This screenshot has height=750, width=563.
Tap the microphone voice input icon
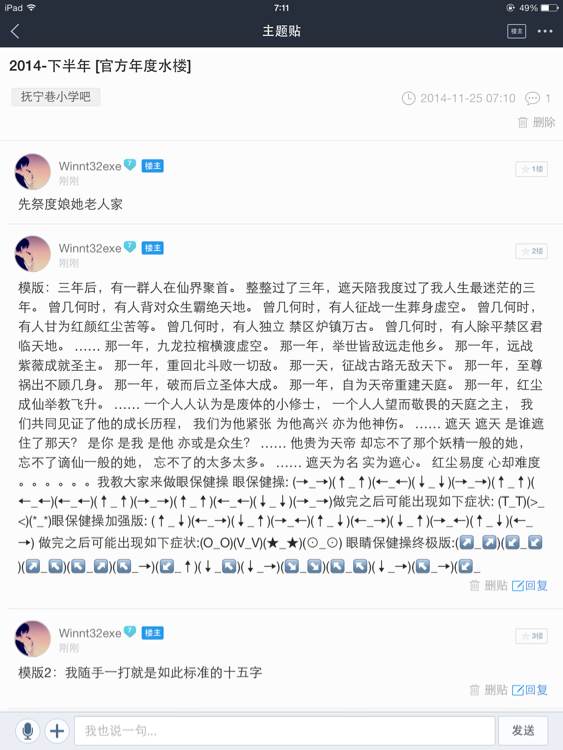pos(28,730)
